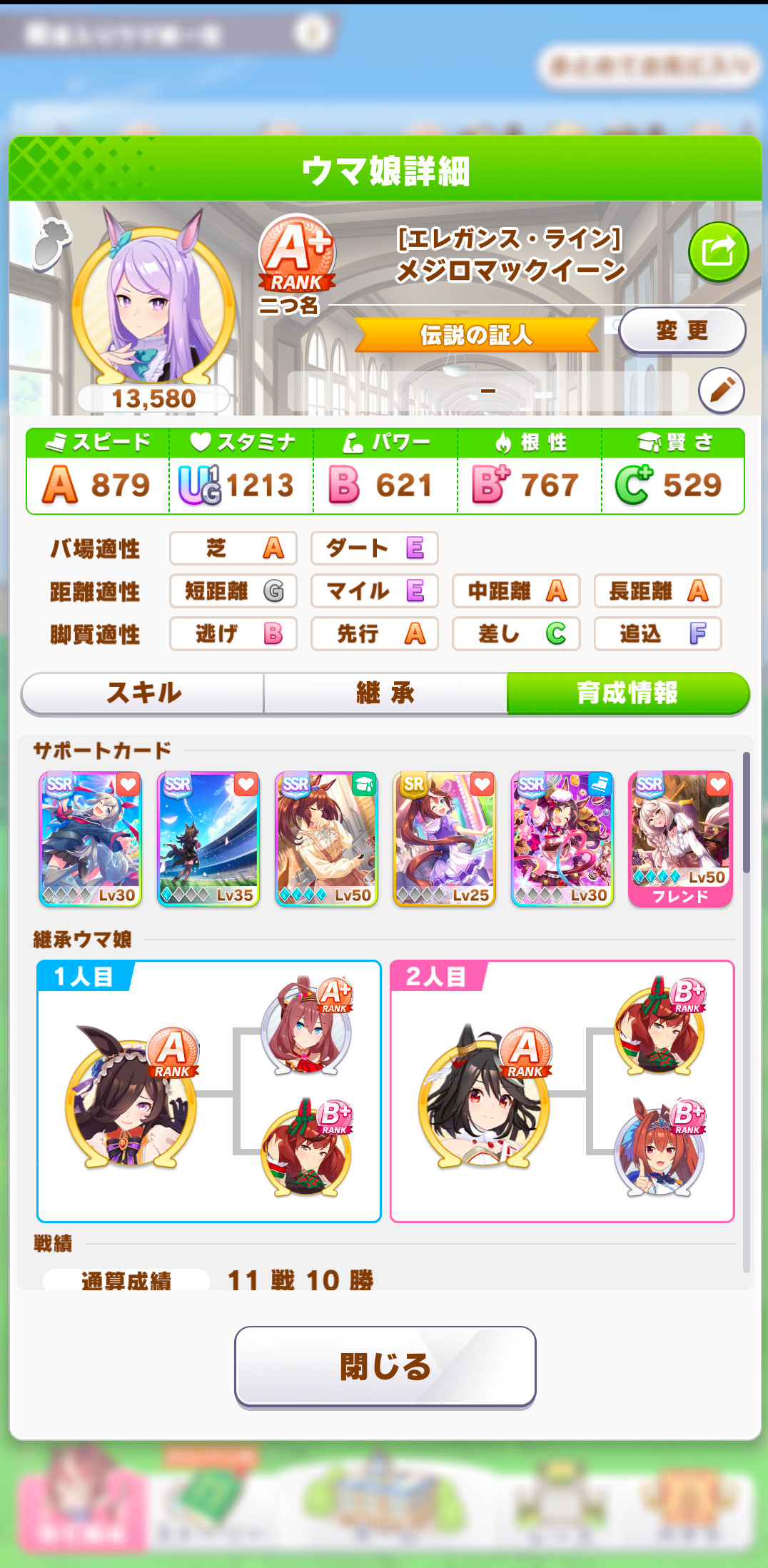This screenshot has height=1568, width=768.
Task: Switch to the スキル tab
Action: tap(143, 693)
